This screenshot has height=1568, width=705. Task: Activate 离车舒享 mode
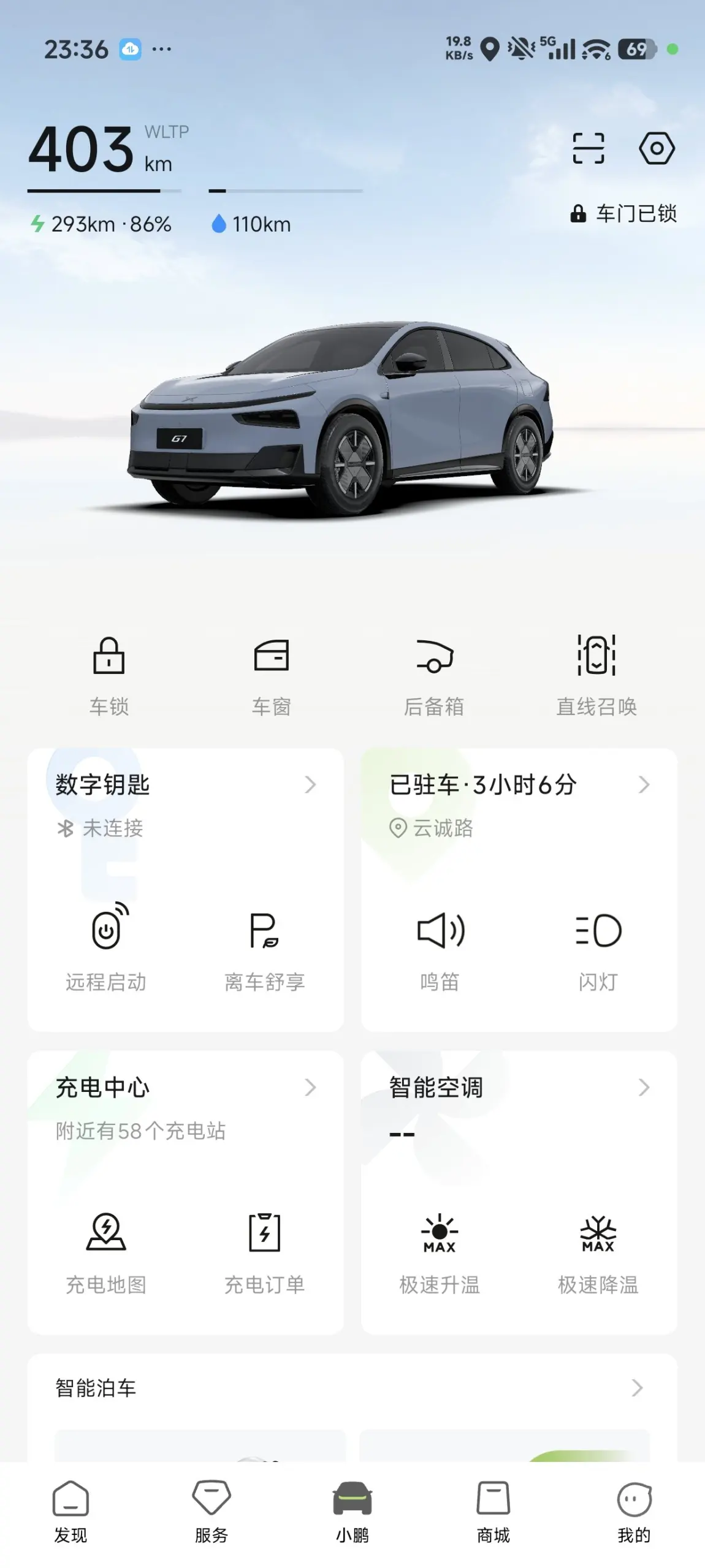tap(264, 947)
